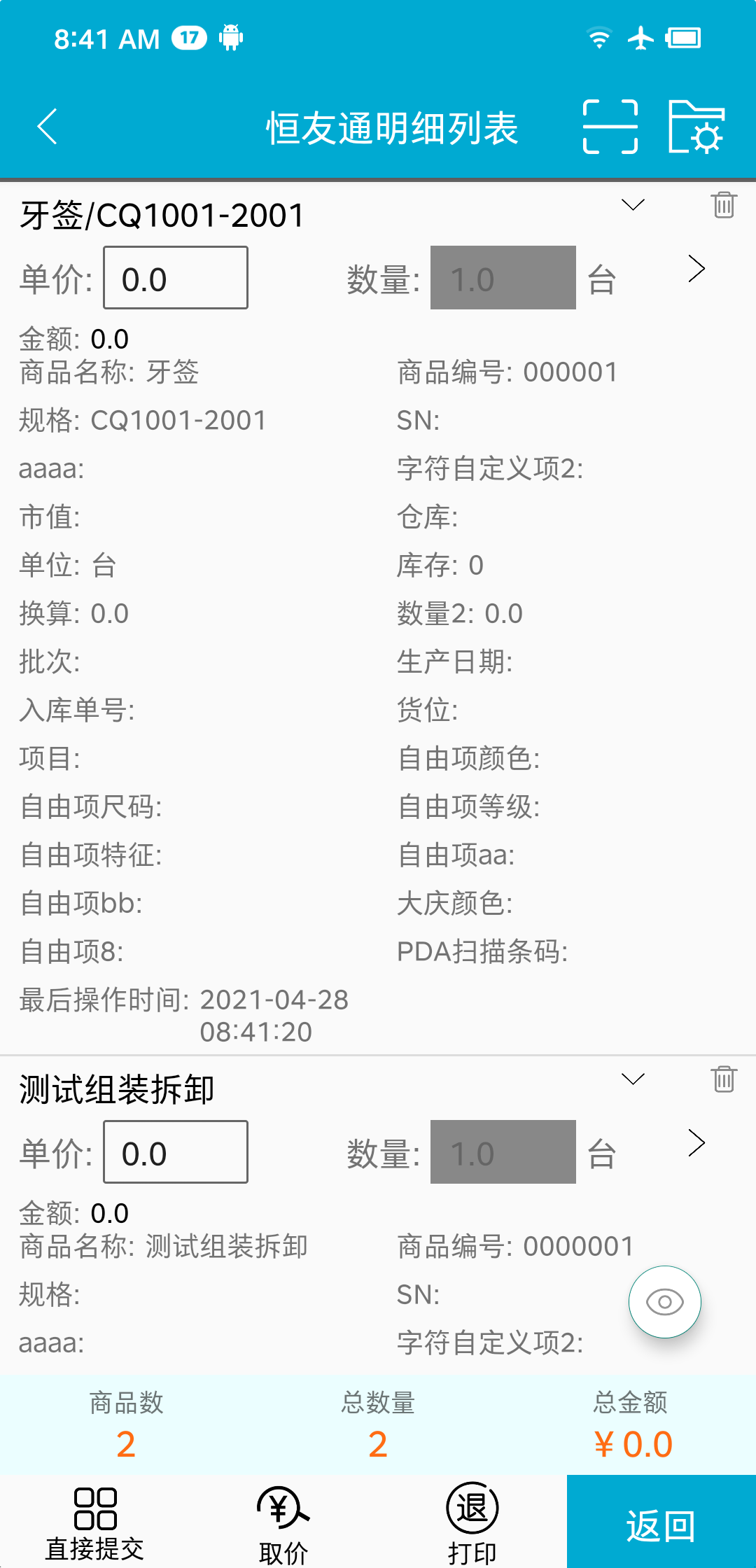The height and width of the screenshot is (1568, 756).
Task: Open the folder settings icon
Action: [696, 127]
